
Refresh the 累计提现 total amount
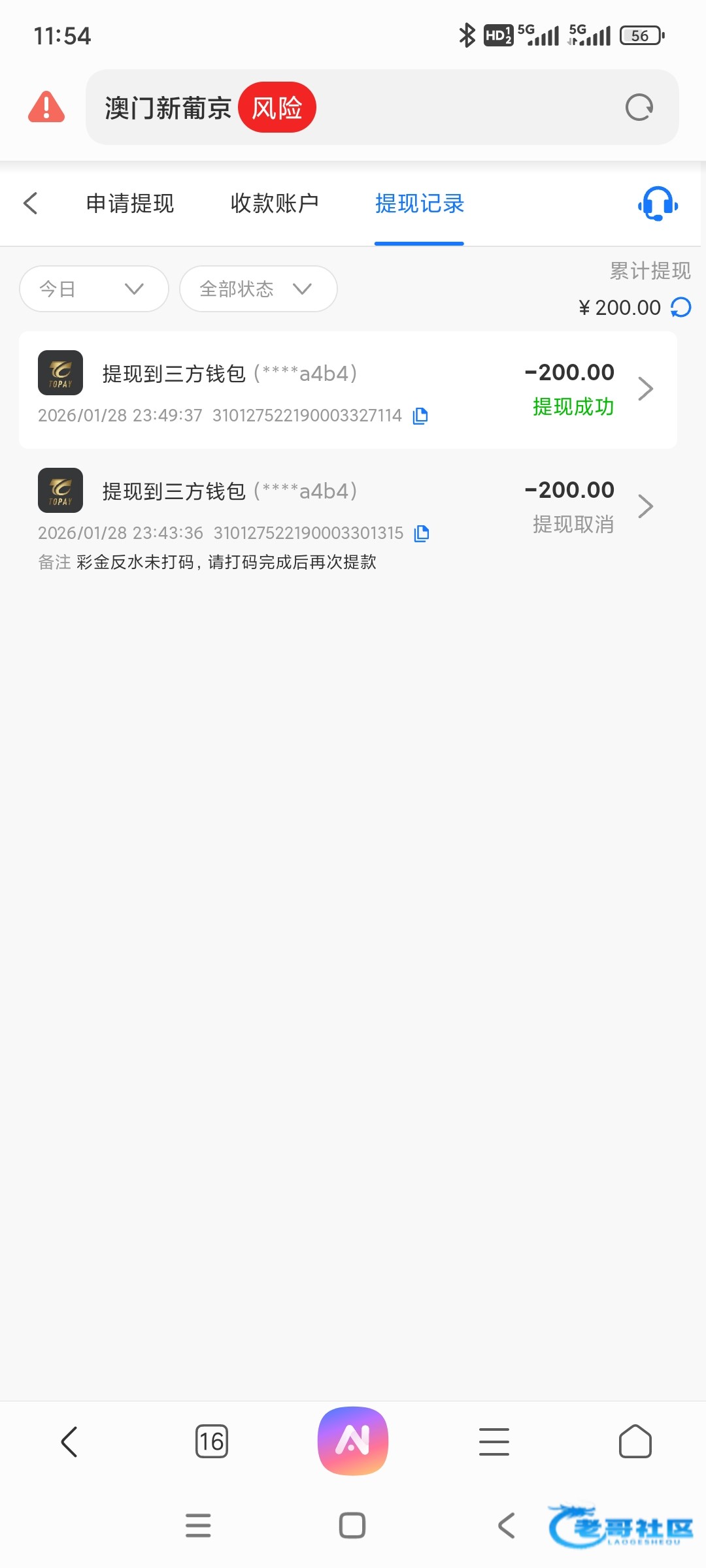click(x=681, y=307)
